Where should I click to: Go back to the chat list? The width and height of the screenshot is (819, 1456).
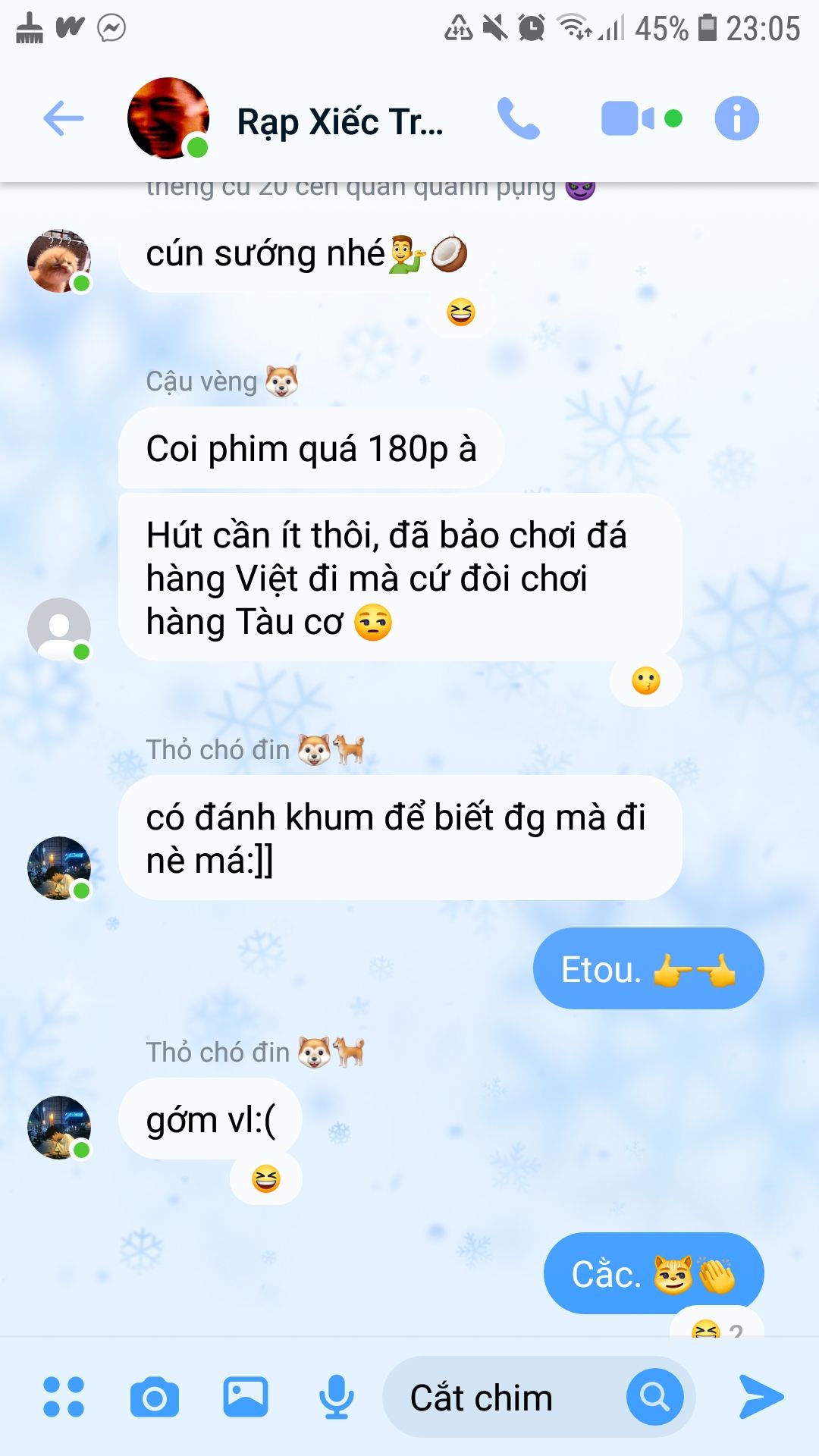(64, 119)
